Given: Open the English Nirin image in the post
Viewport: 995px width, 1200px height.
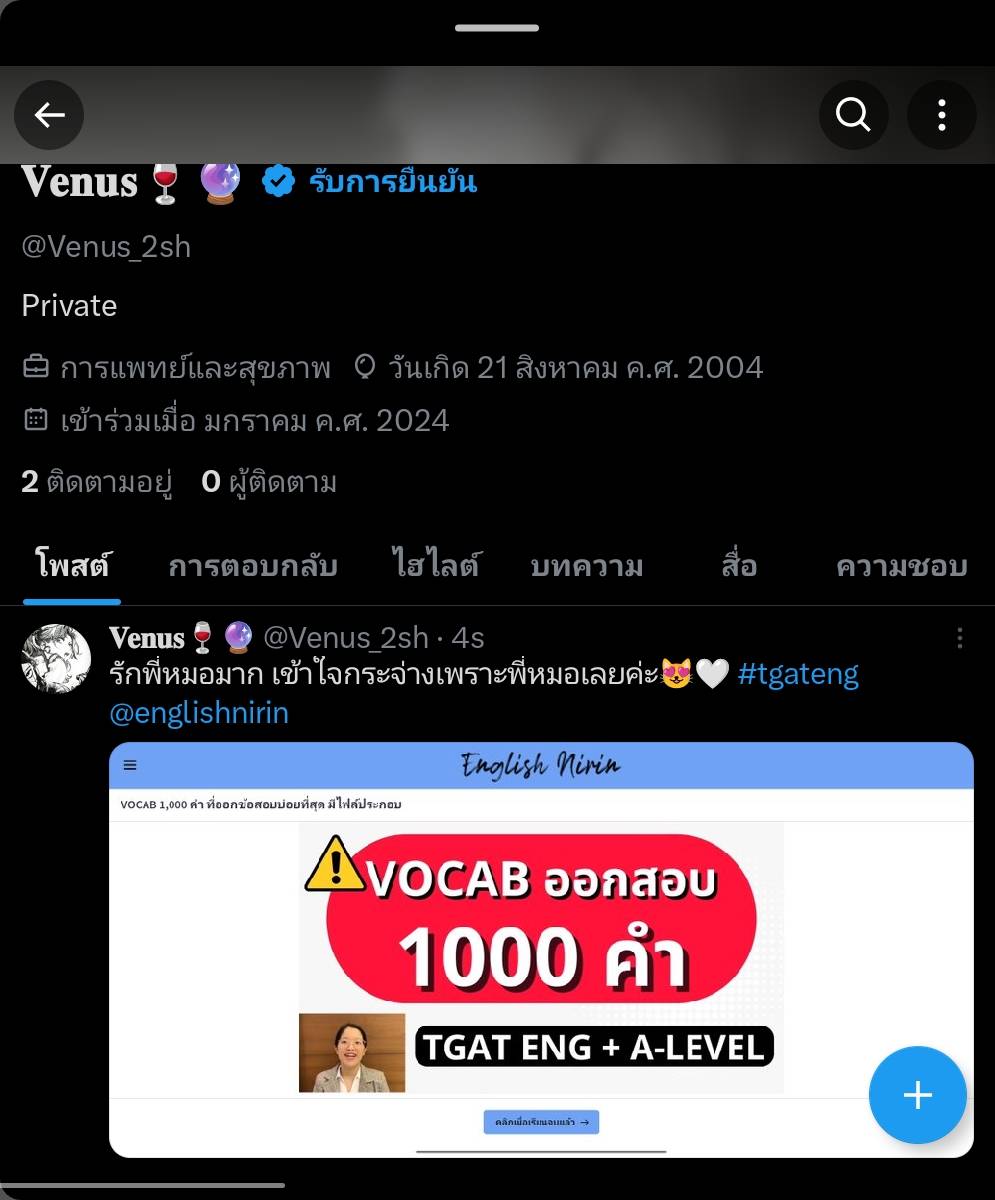Looking at the screenshot, I should point(541,950).
